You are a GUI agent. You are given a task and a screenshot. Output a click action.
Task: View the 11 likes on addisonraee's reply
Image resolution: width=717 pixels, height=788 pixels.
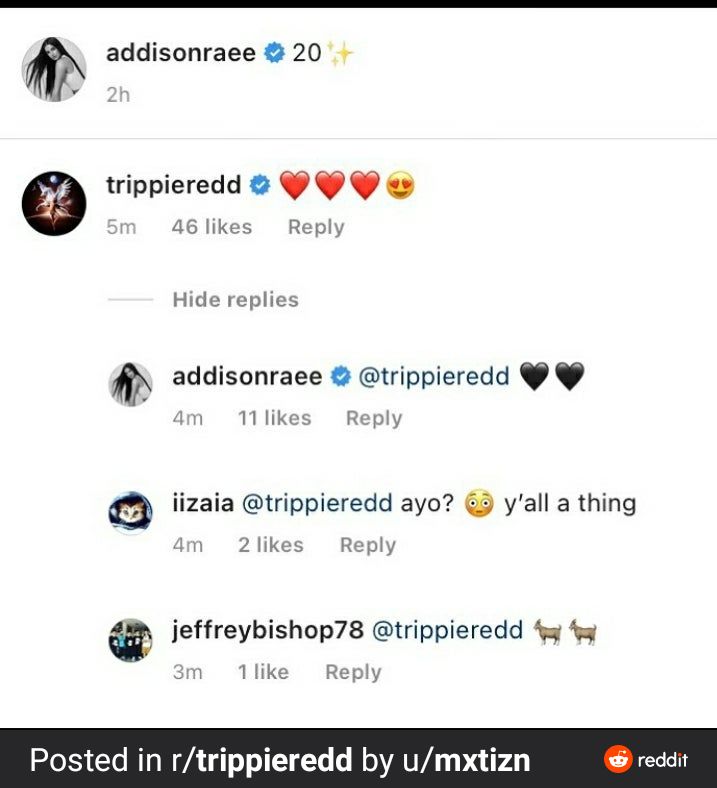(274, 418)
